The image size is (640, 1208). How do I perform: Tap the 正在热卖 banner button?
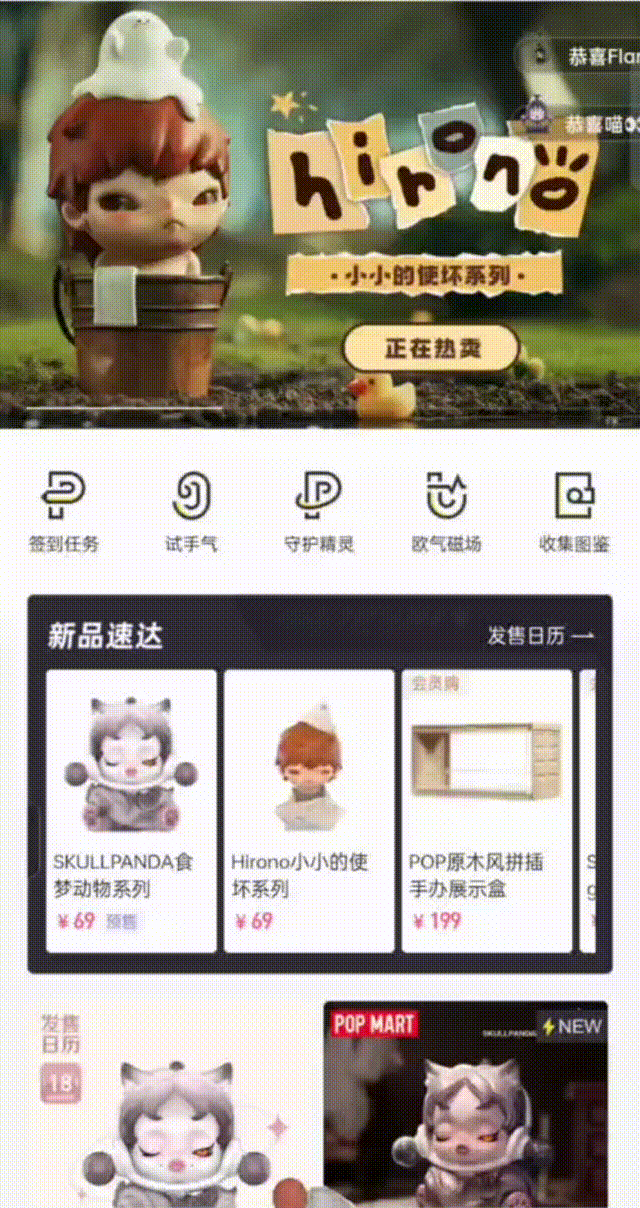pos(431,349)
